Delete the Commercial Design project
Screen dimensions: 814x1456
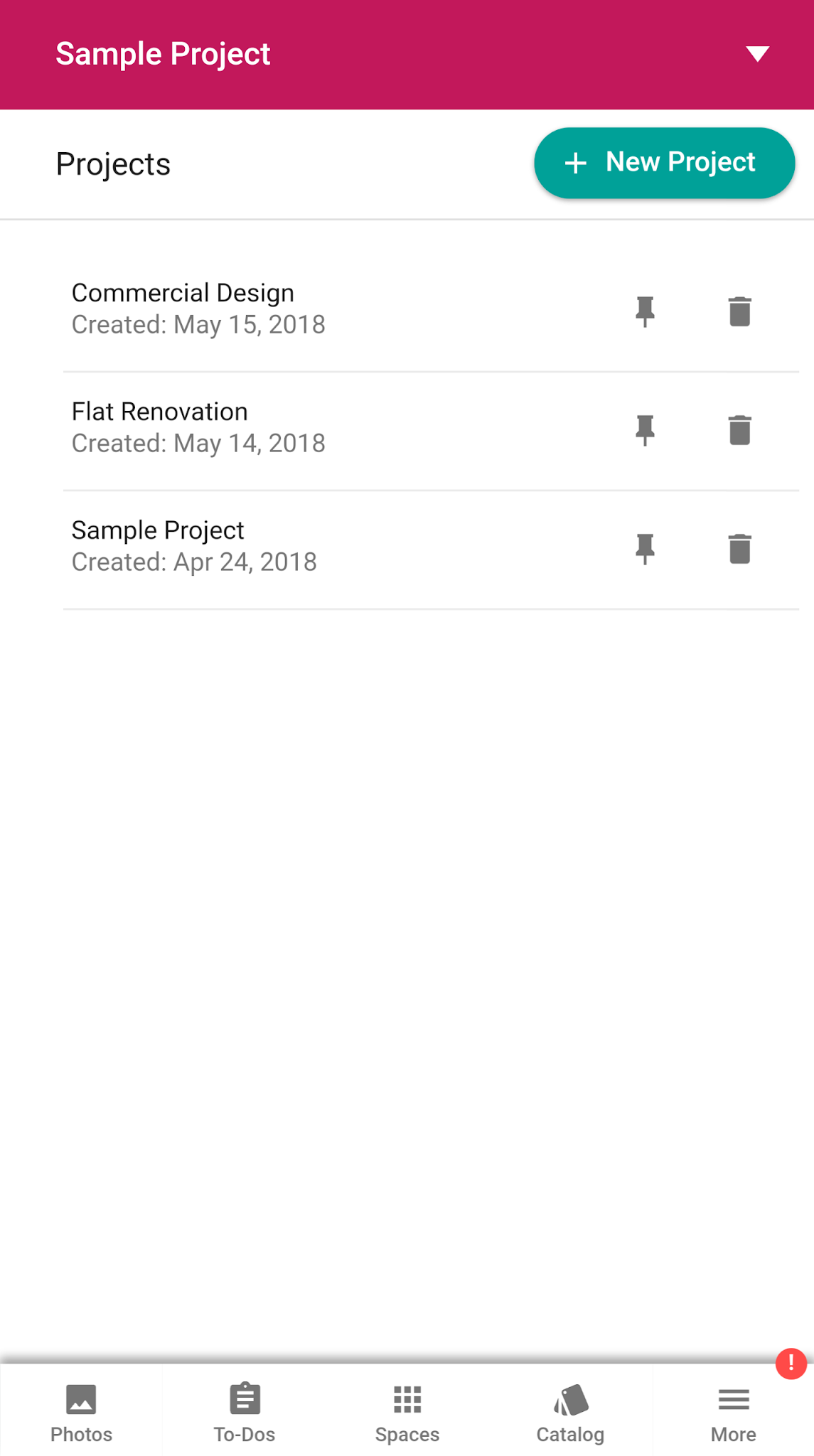pyautogui.click(x=739, y=311)
